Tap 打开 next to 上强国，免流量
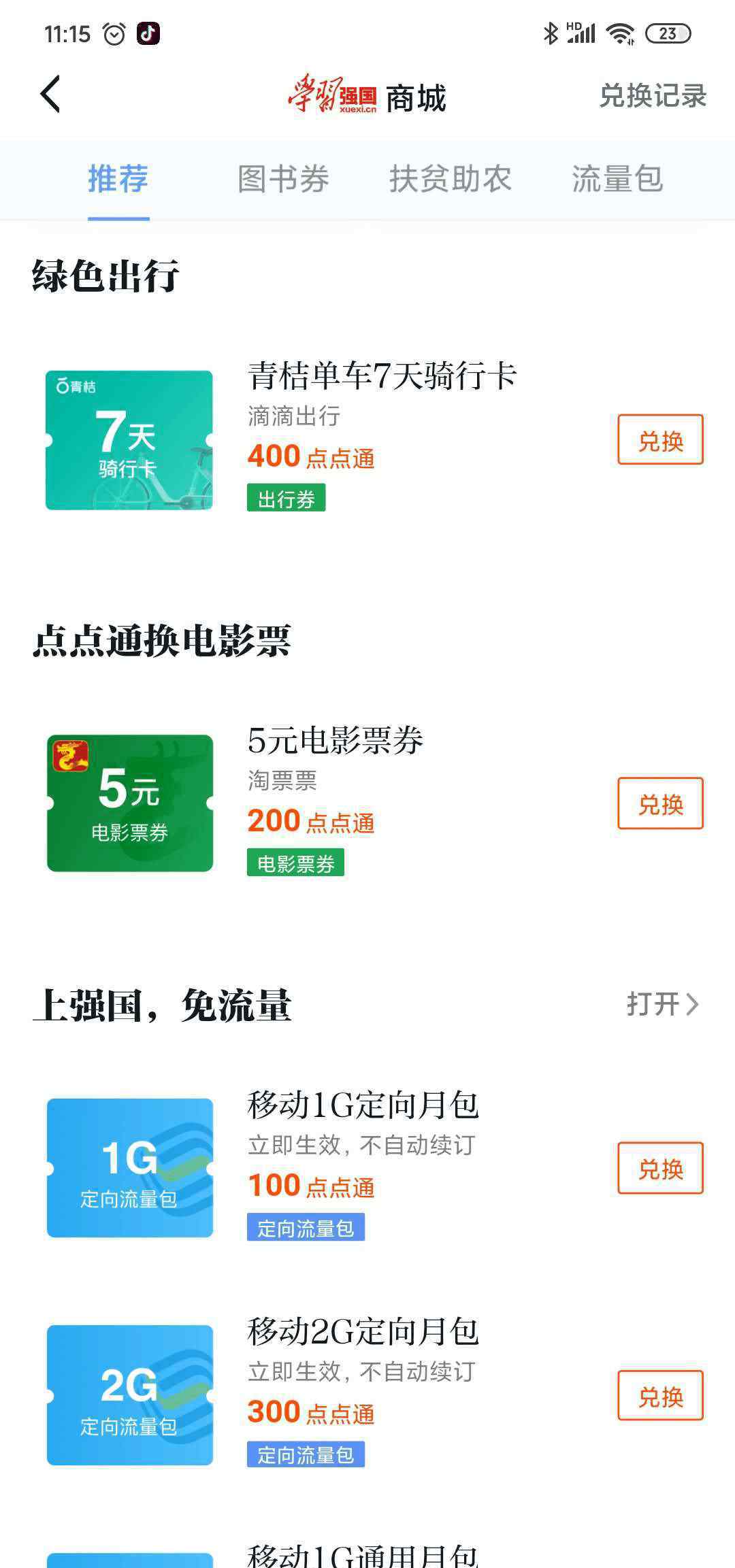The width and height of the screenshot is (735, 1568). [x=663, y=1004]
